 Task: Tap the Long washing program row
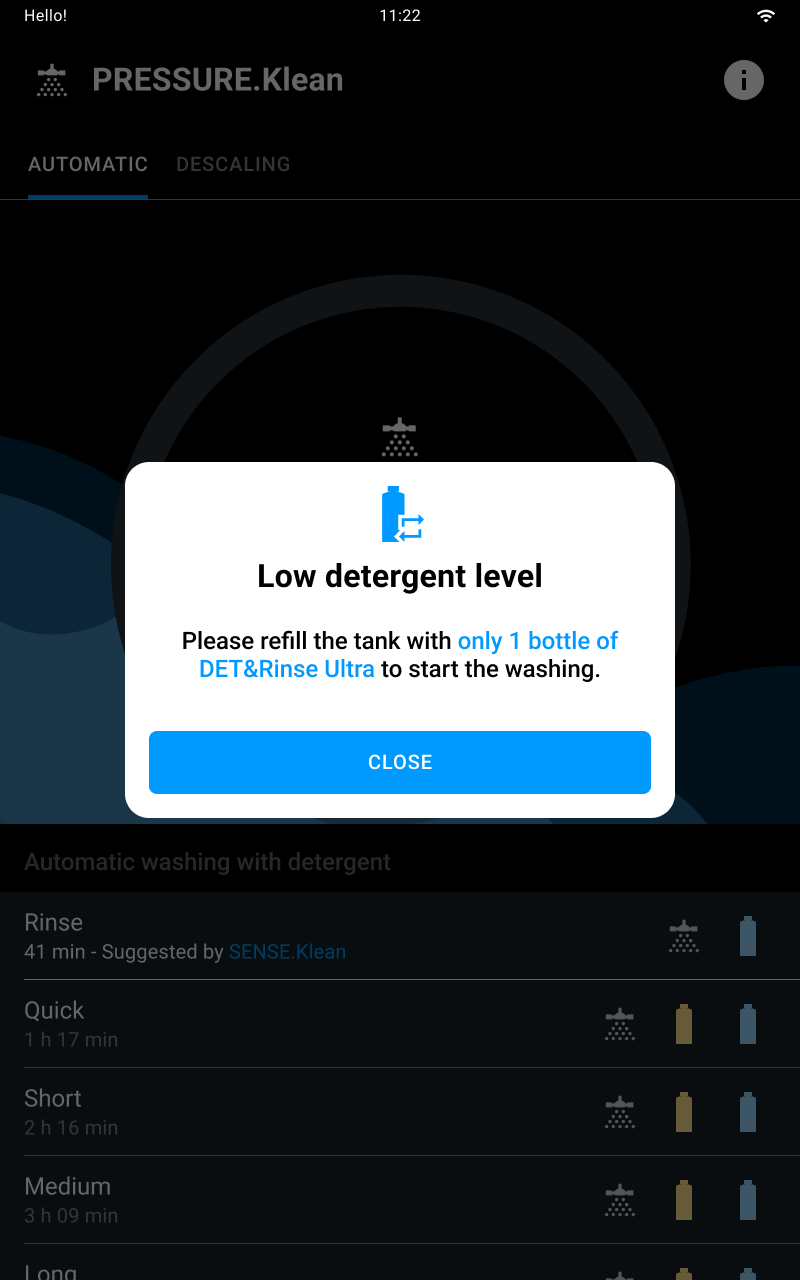tap(400, 1263)
